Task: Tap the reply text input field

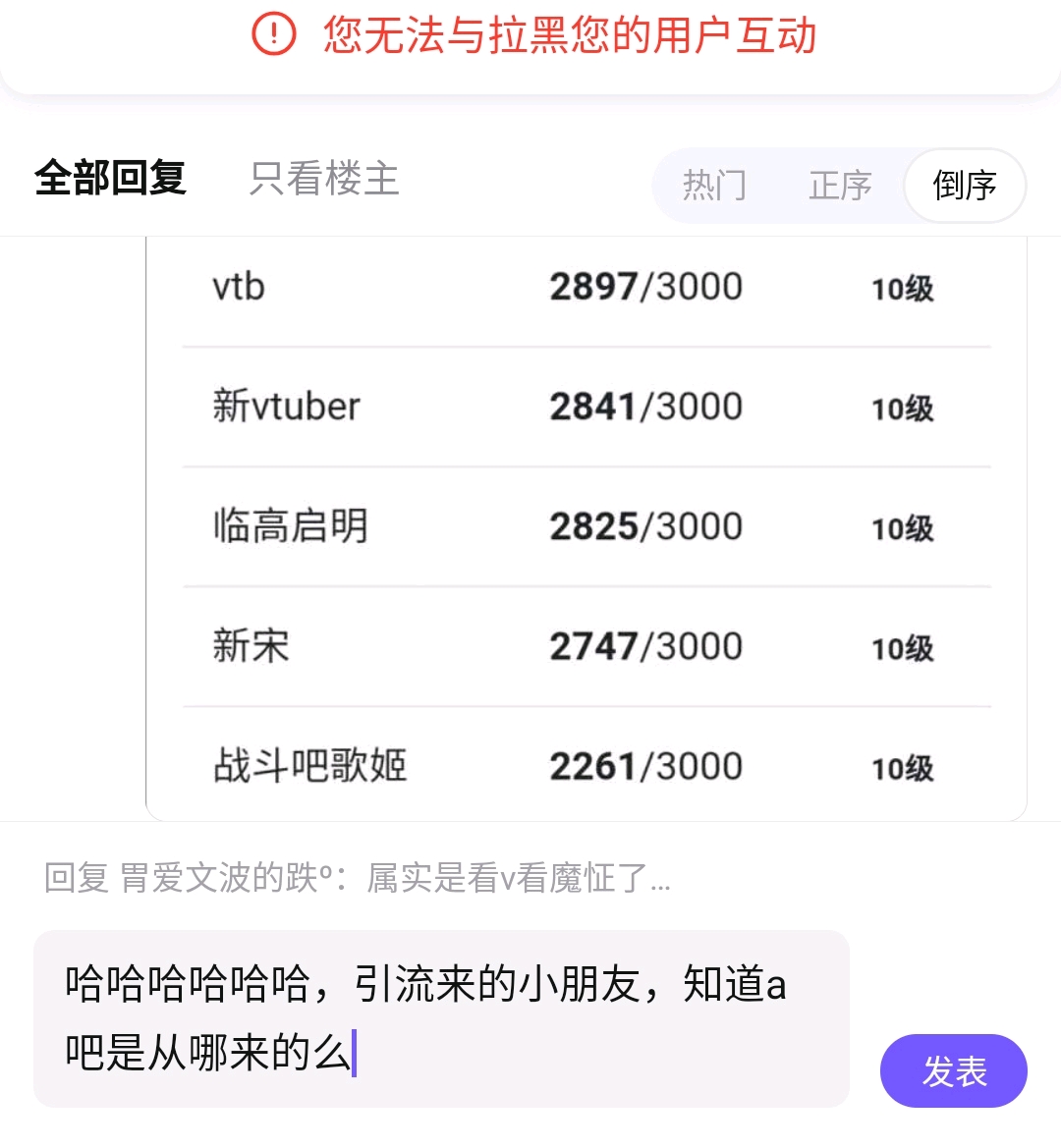Action: click(441, 1018)
